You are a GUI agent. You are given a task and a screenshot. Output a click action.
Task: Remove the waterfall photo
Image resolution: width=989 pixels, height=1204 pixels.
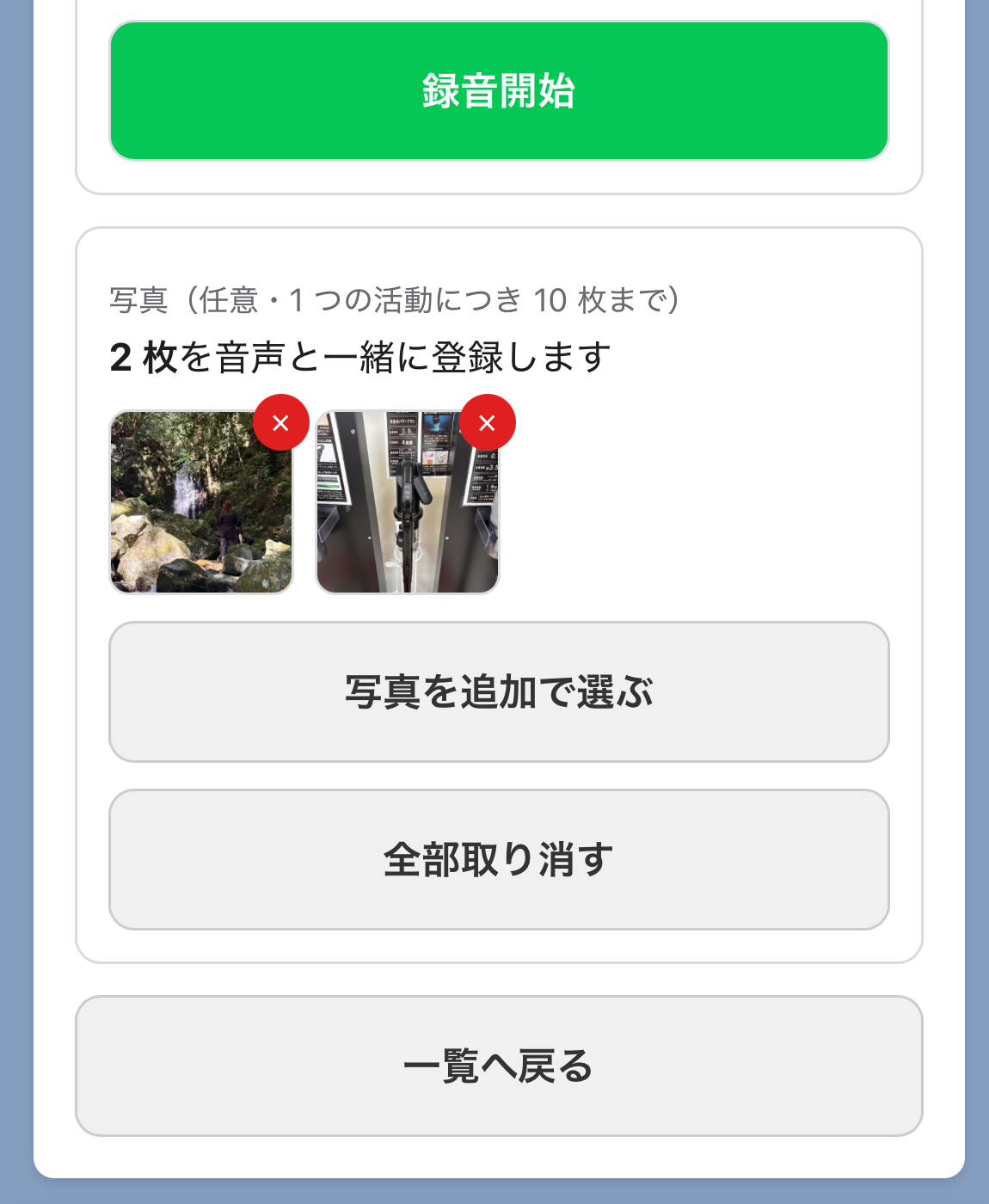coord(280,422)
